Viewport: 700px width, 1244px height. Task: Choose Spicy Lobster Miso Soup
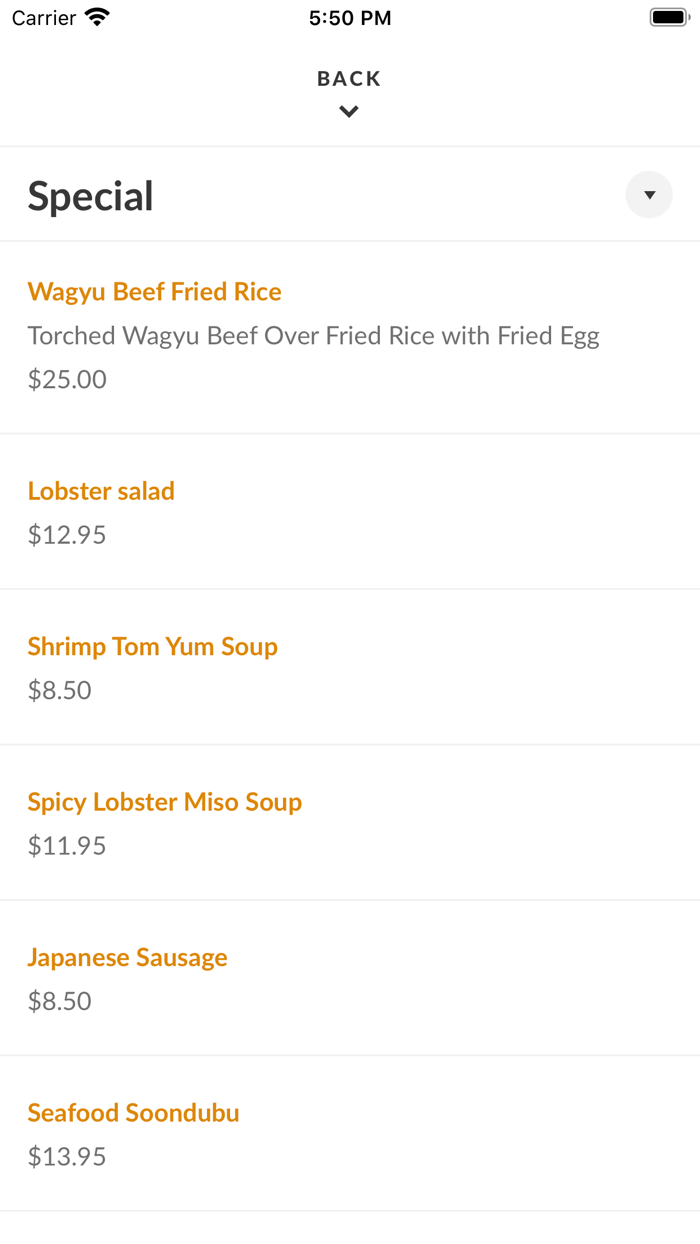pos(164,802)
